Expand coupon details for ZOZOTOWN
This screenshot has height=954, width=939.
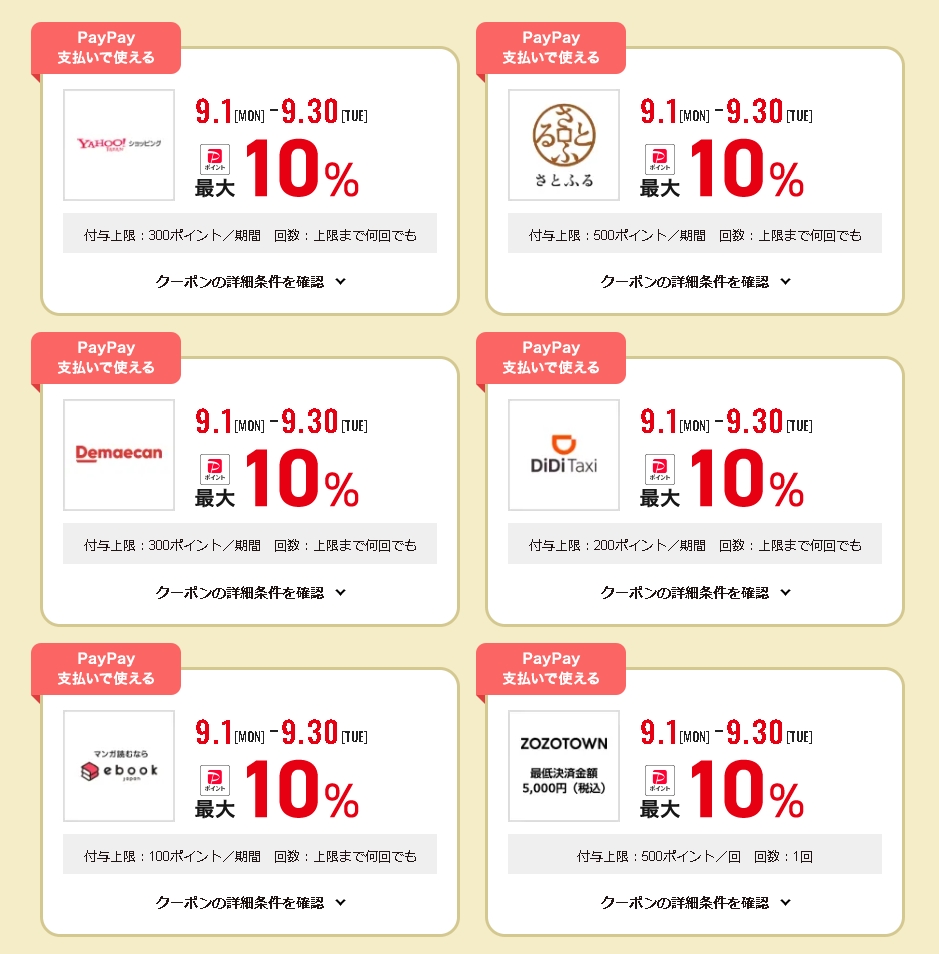pos(695,903)
